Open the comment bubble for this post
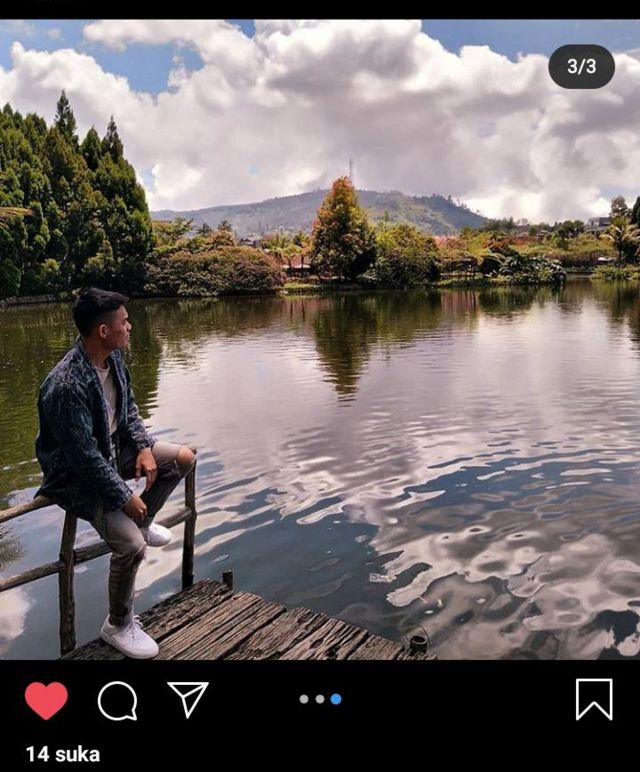 pyautogui.click(x=117, y=700)
